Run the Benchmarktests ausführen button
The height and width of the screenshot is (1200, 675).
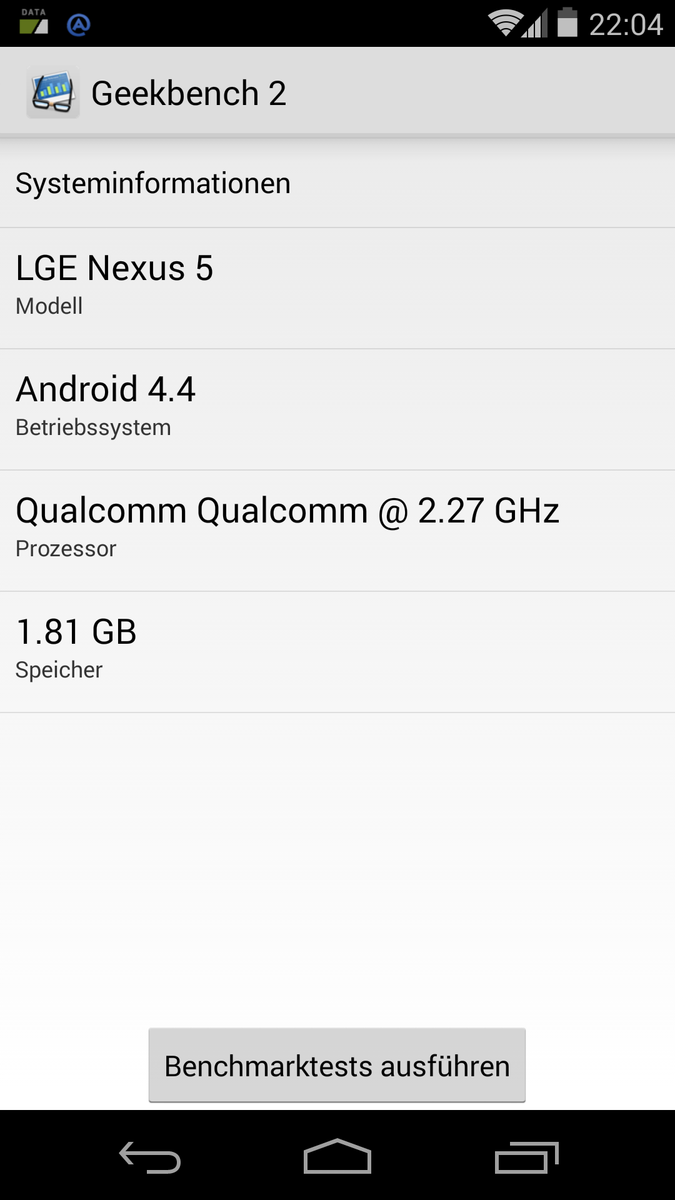(337, 1066)
